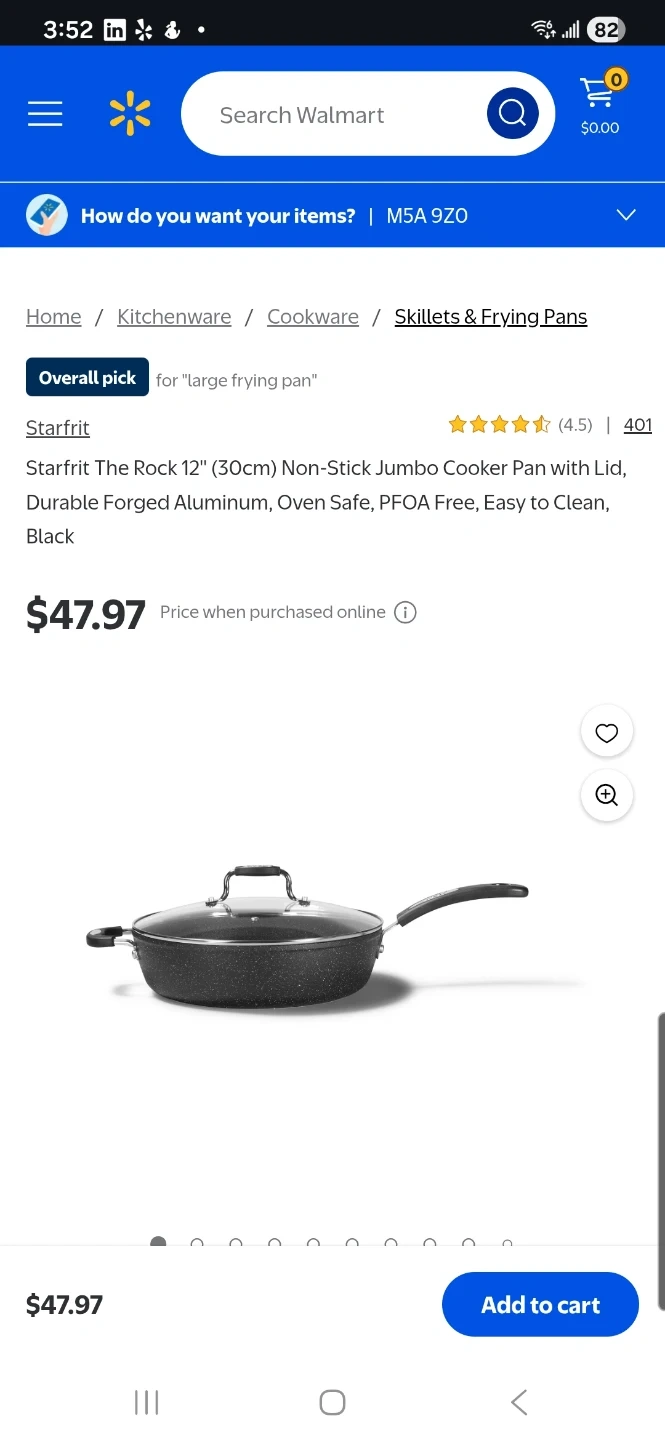The height and width of the screenshot is (1440, 665).
Task: Tap the blue search magnifier button
Action: pyautogui.click(x=512, y=114)
